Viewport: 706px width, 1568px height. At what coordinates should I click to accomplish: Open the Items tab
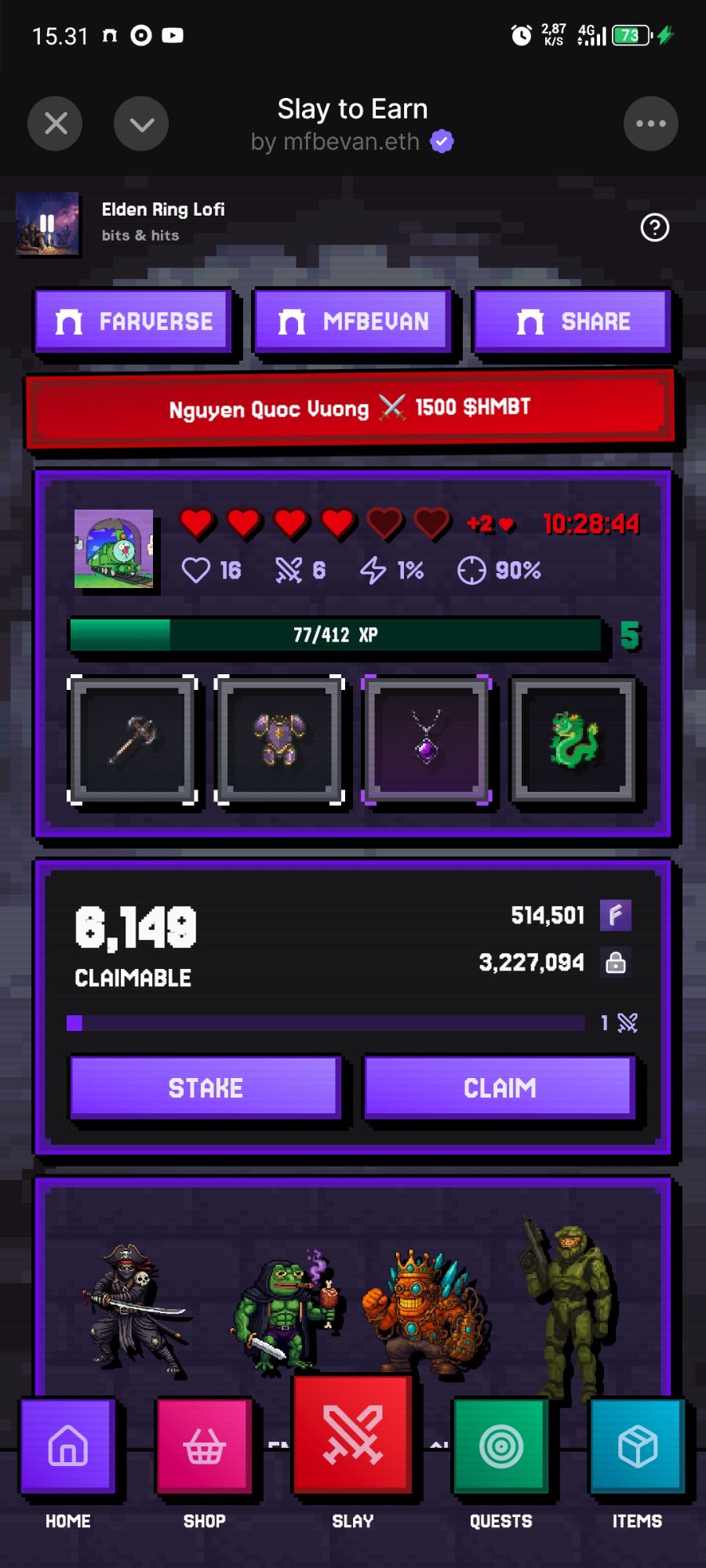[x=637, y=1446]
